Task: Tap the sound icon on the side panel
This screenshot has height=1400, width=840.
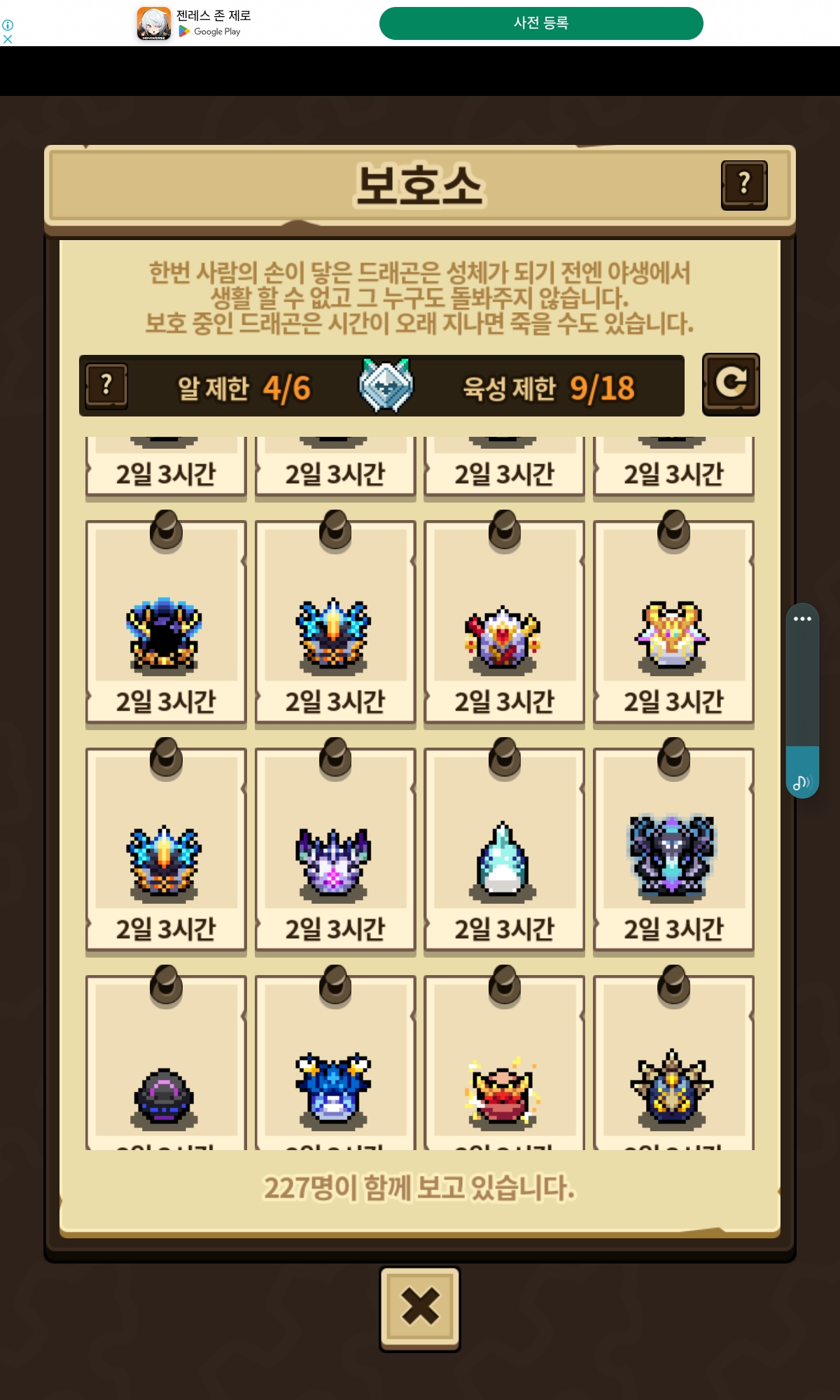Action: coord(801,782)
